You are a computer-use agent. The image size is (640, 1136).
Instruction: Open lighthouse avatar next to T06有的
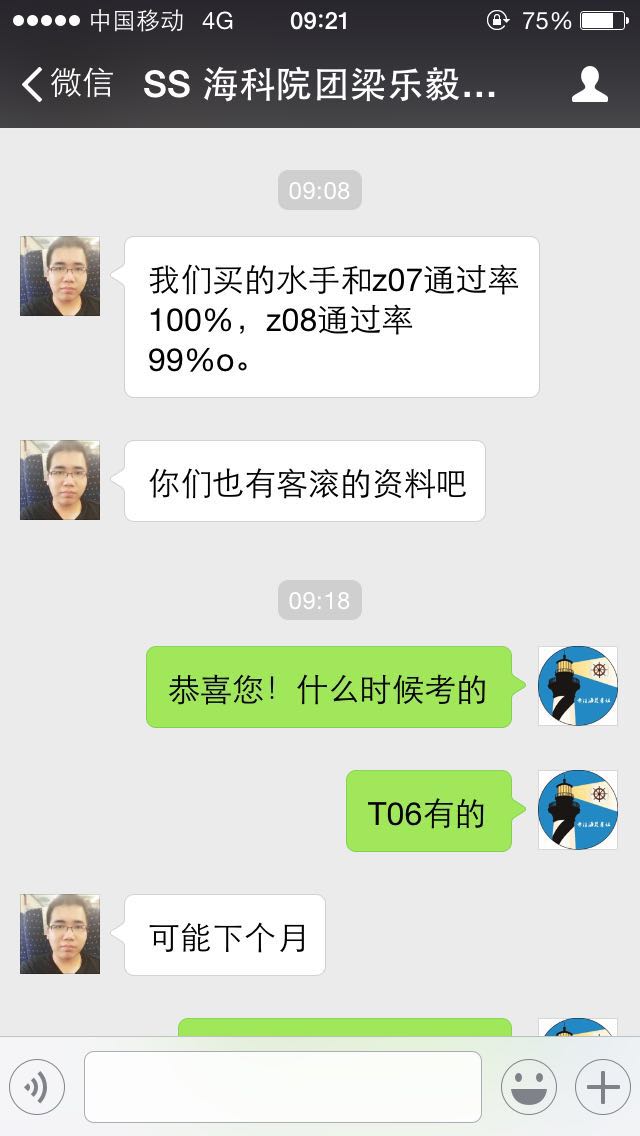coord(578,810)
